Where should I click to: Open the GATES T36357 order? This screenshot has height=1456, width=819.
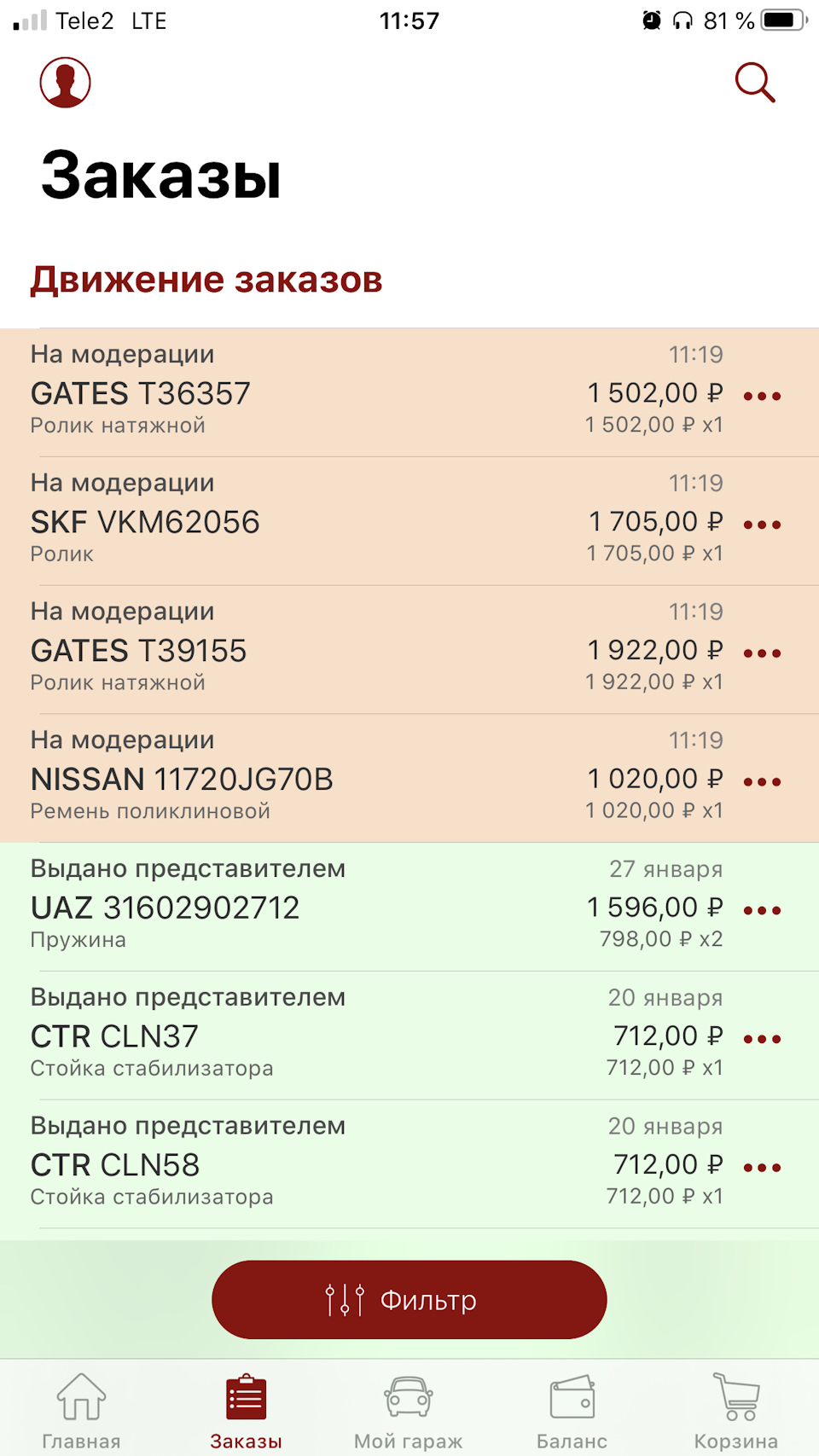(341, 393)
